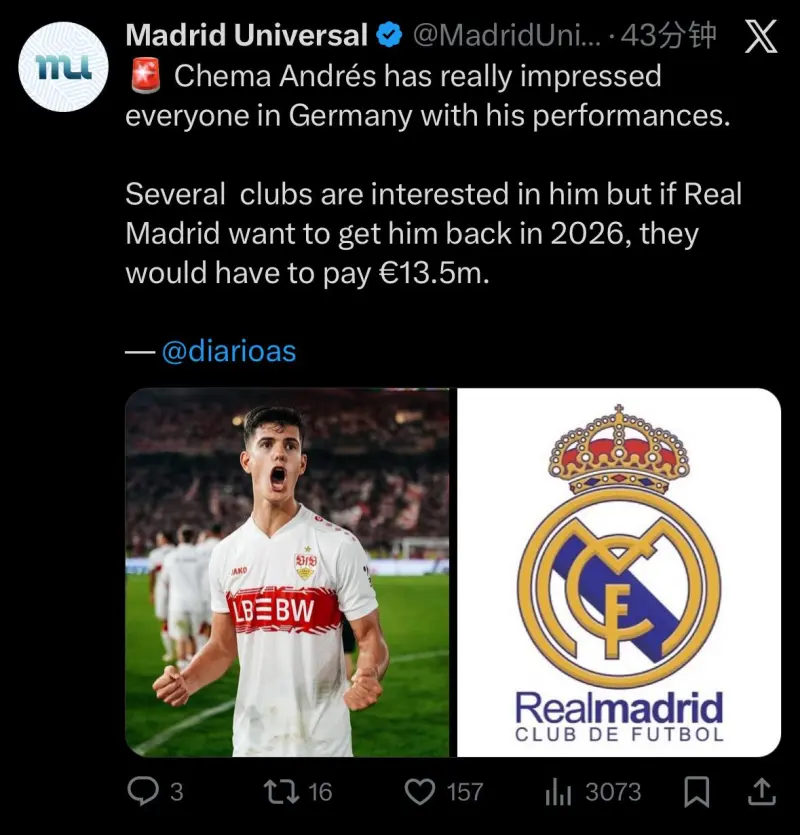
Task: Open the Madrid Universal account name
Action: click(x=246, y=36)
